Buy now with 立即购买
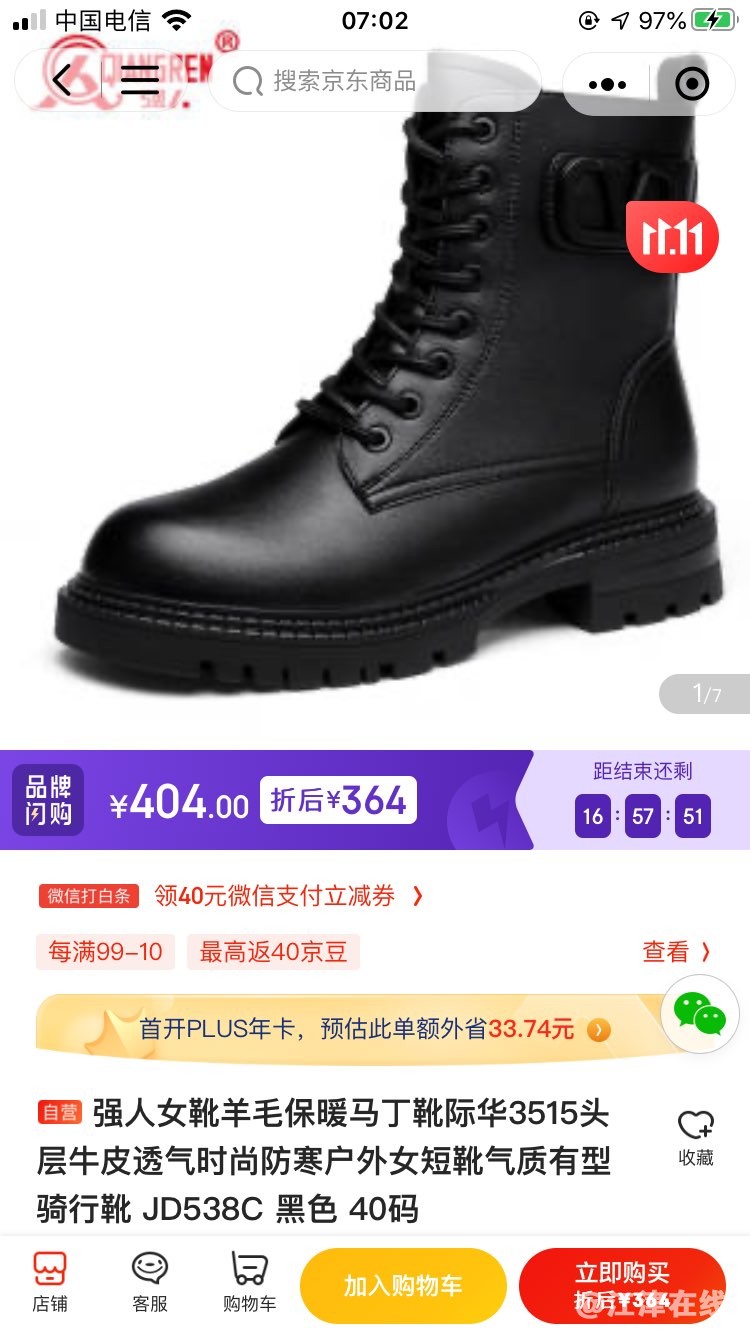 [x=622, y=1284]
